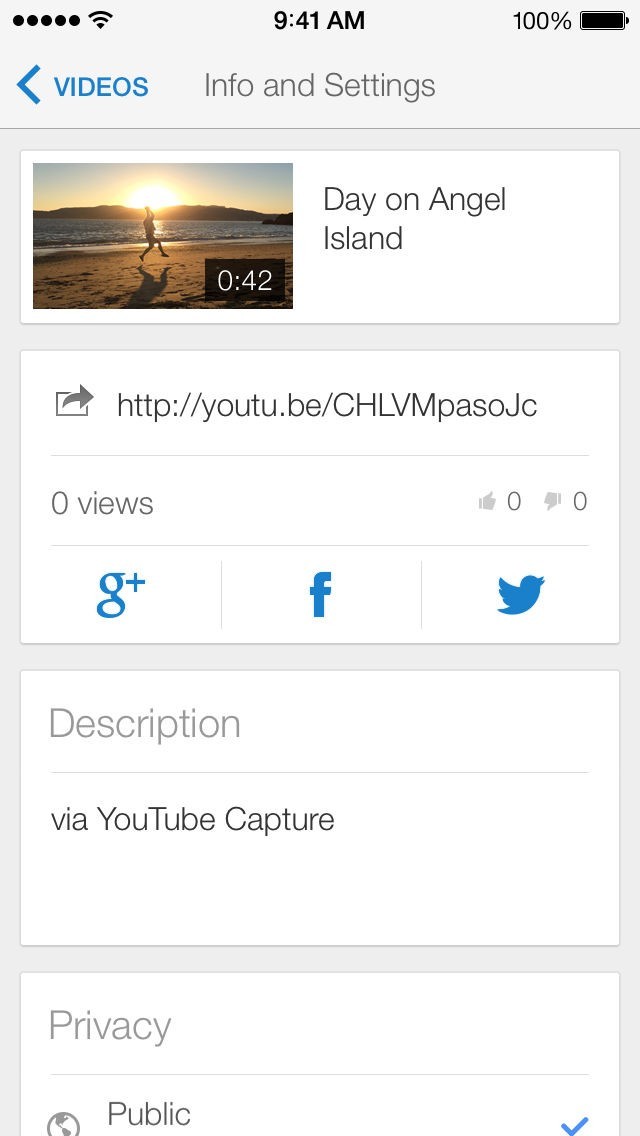The height and width of the screenshot is (1136, 640).
Task: Edit the video title Day on Angel Island
Action: 414,219
